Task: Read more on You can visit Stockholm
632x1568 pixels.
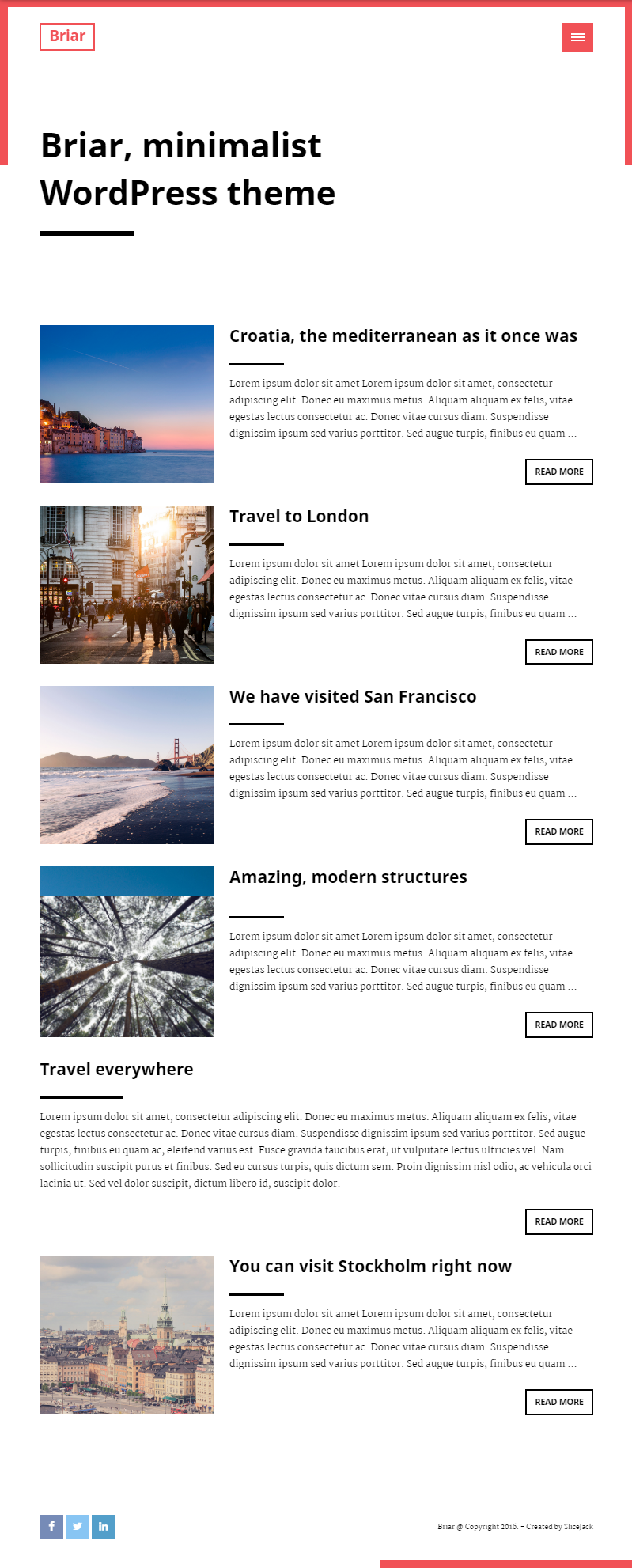Action: coord(558,1402)
